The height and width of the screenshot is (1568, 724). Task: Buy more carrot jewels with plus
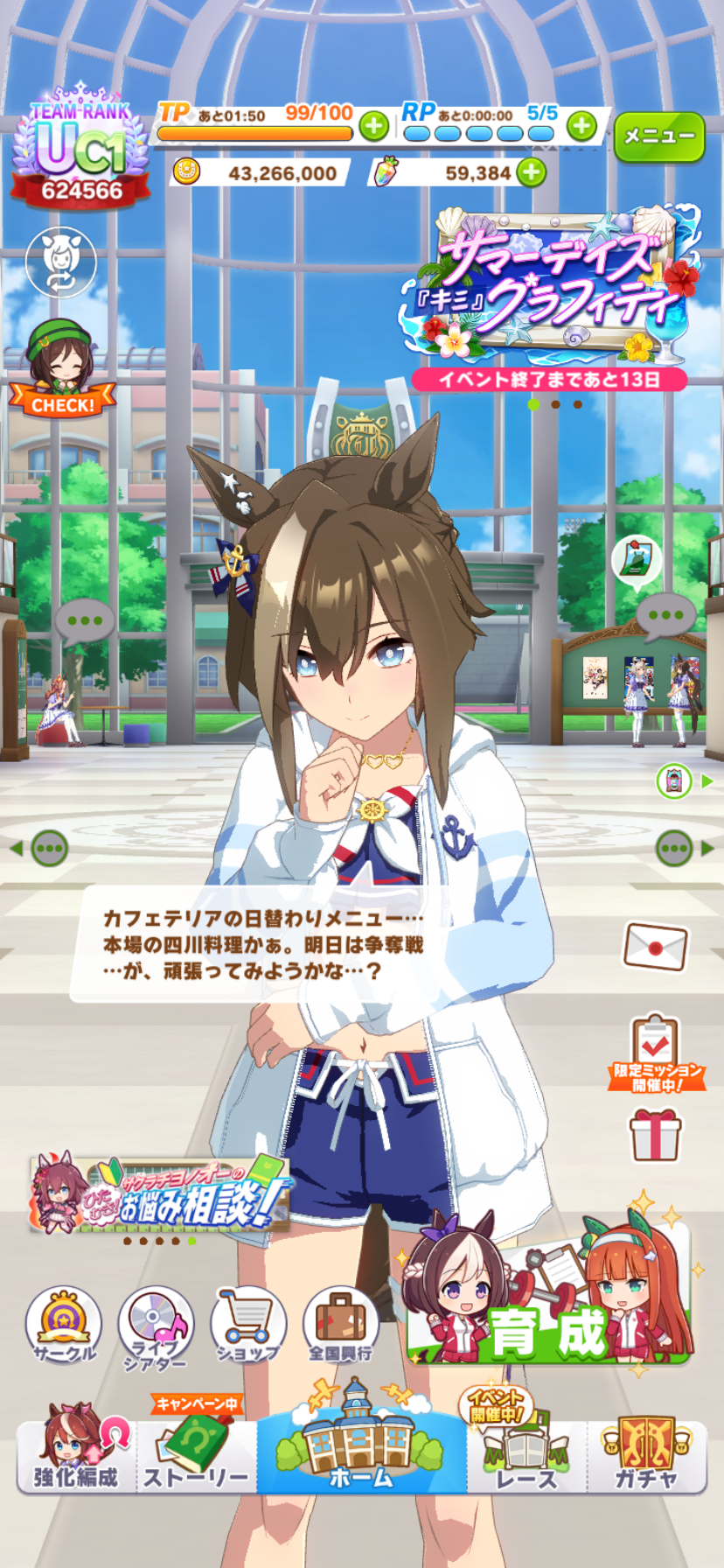click(531, 172)
